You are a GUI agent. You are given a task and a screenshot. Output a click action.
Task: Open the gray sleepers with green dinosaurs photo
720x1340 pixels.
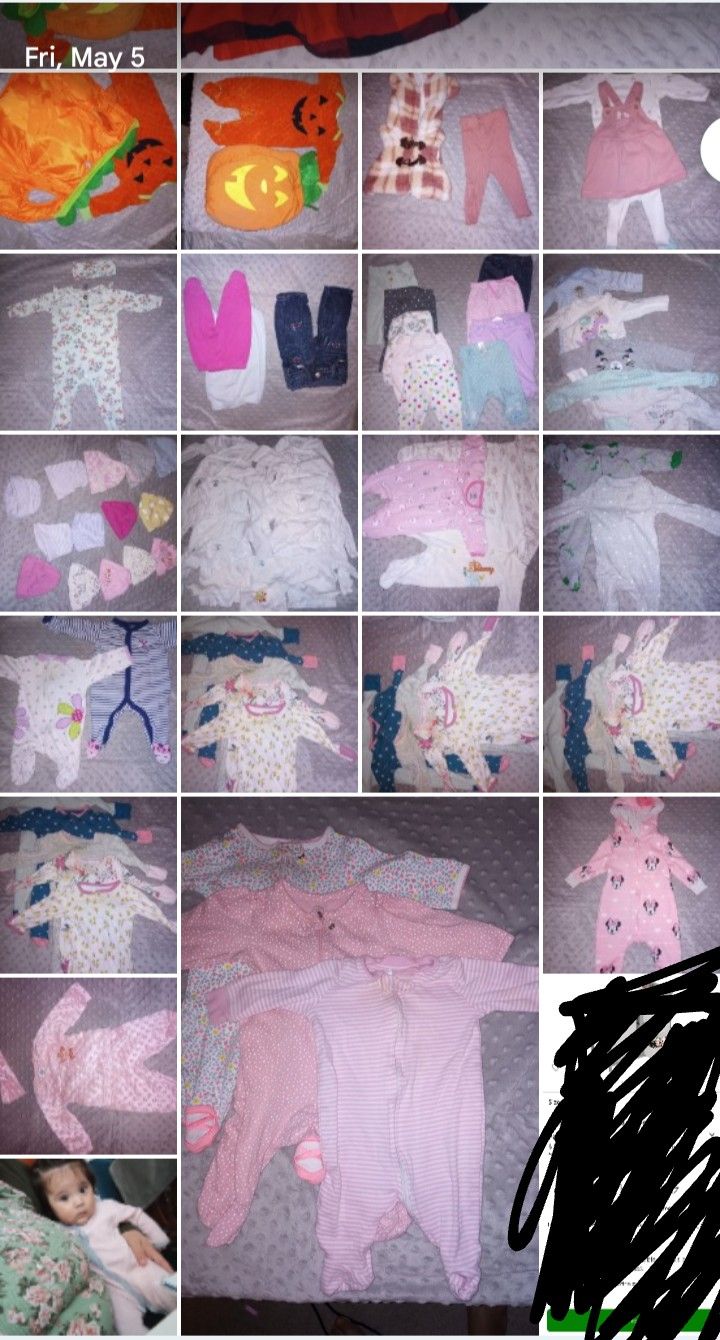(x=631, y=522)
